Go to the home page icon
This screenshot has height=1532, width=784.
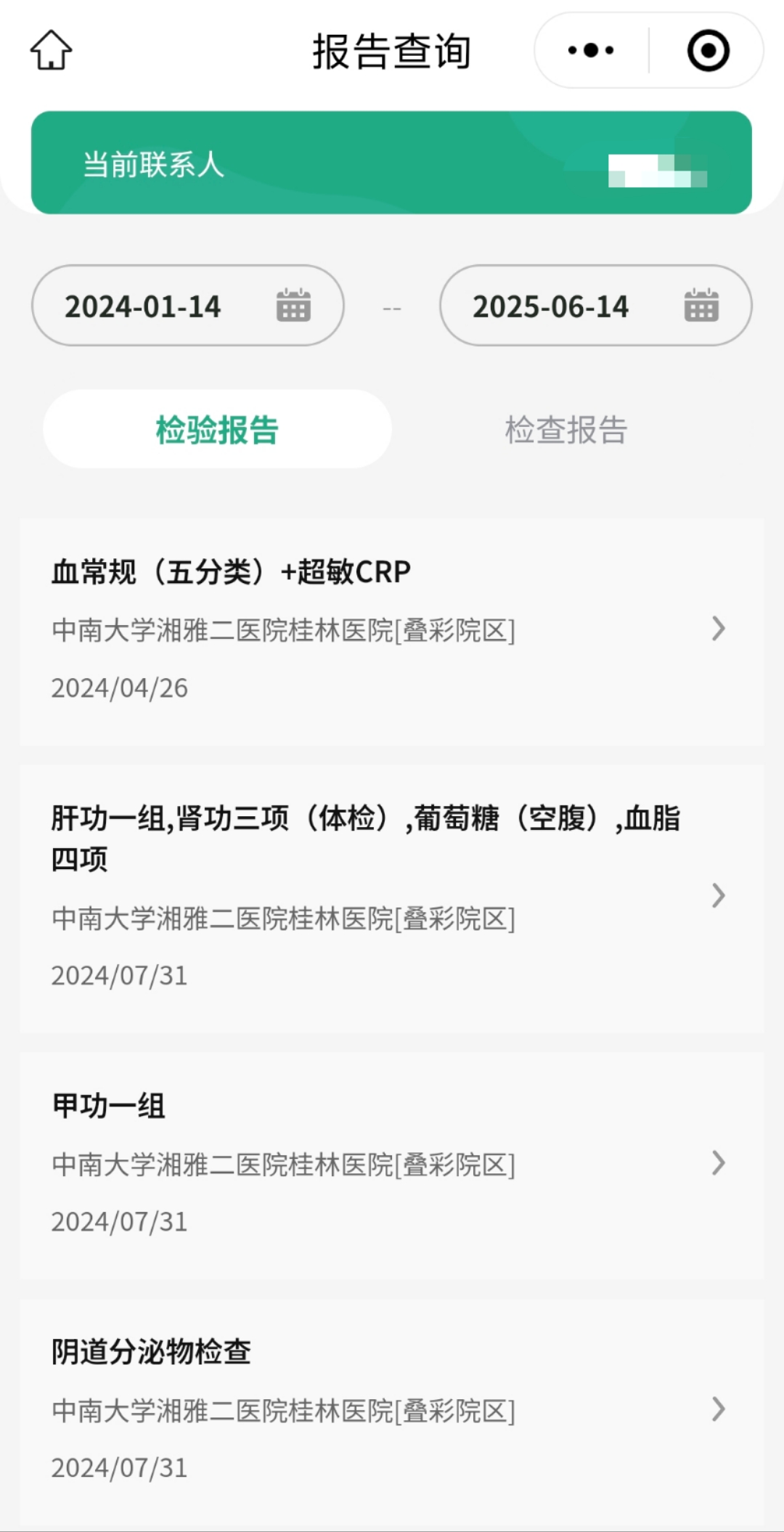tap(51, 50)
